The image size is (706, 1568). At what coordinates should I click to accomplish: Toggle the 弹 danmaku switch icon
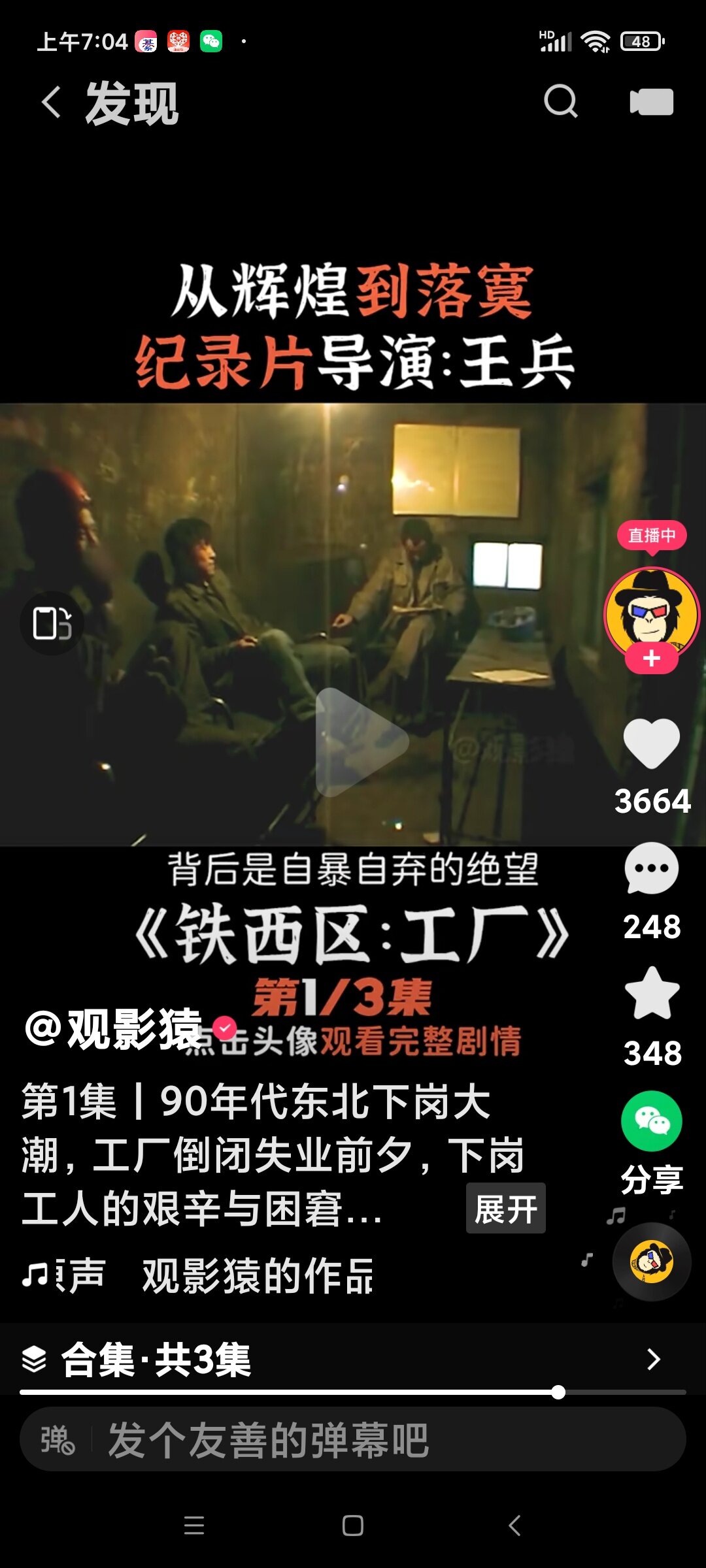pyautogui.click(x=58, y=1439)
